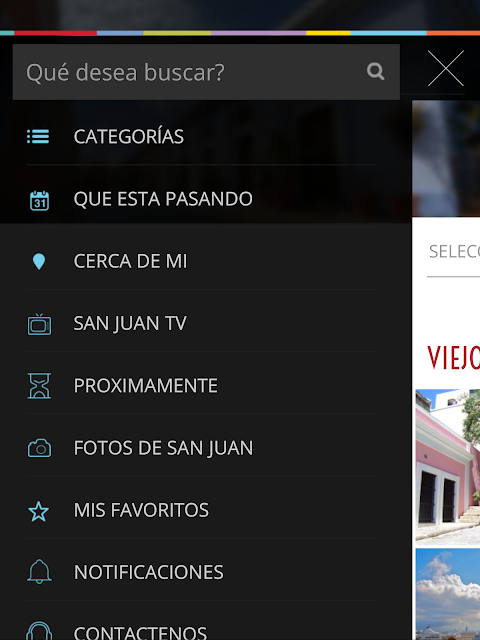This screenshot has height=640, width=480.
Task: Select Cerca De Mi
Action: coord(200,261)
